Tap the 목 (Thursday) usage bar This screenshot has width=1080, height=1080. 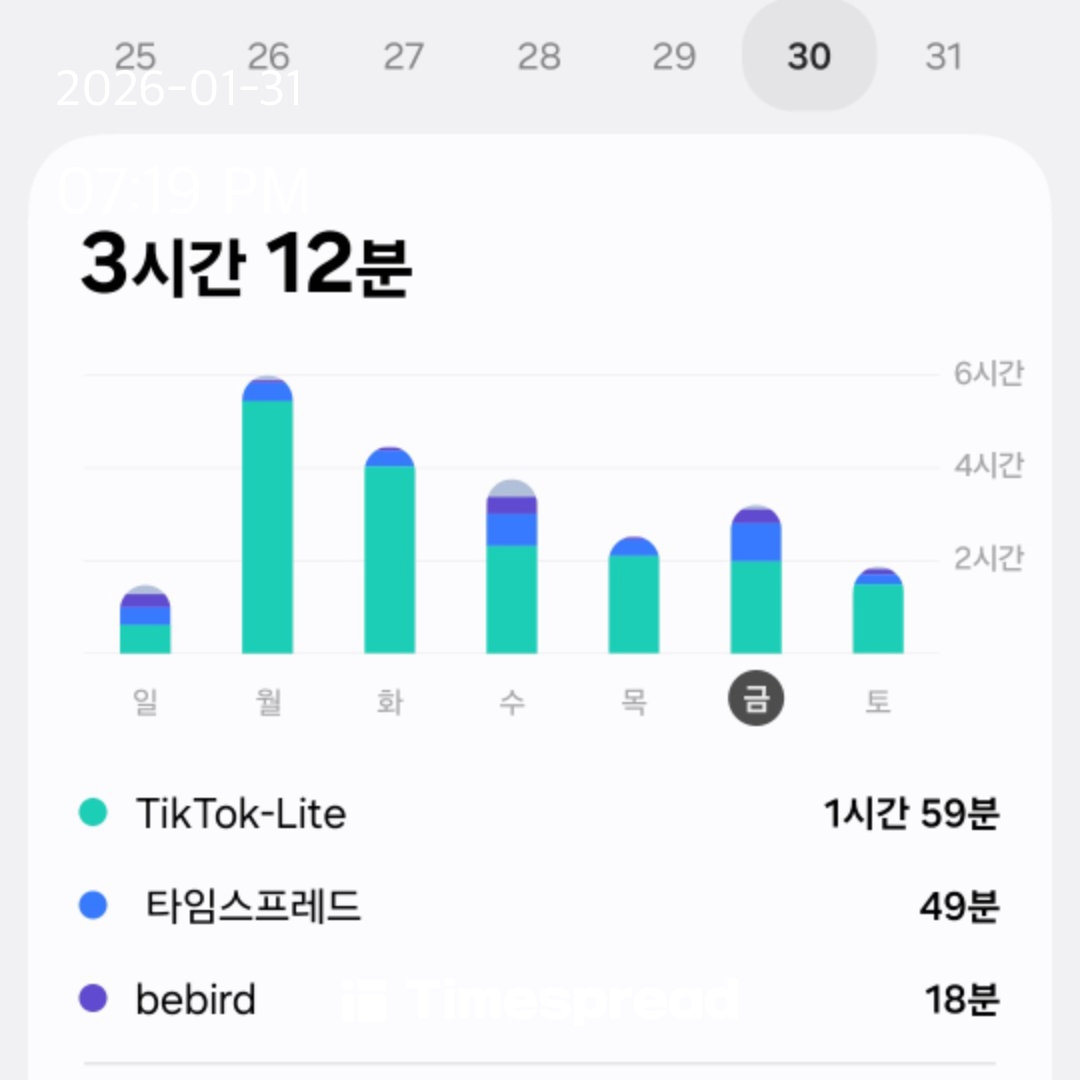point(633,598)
